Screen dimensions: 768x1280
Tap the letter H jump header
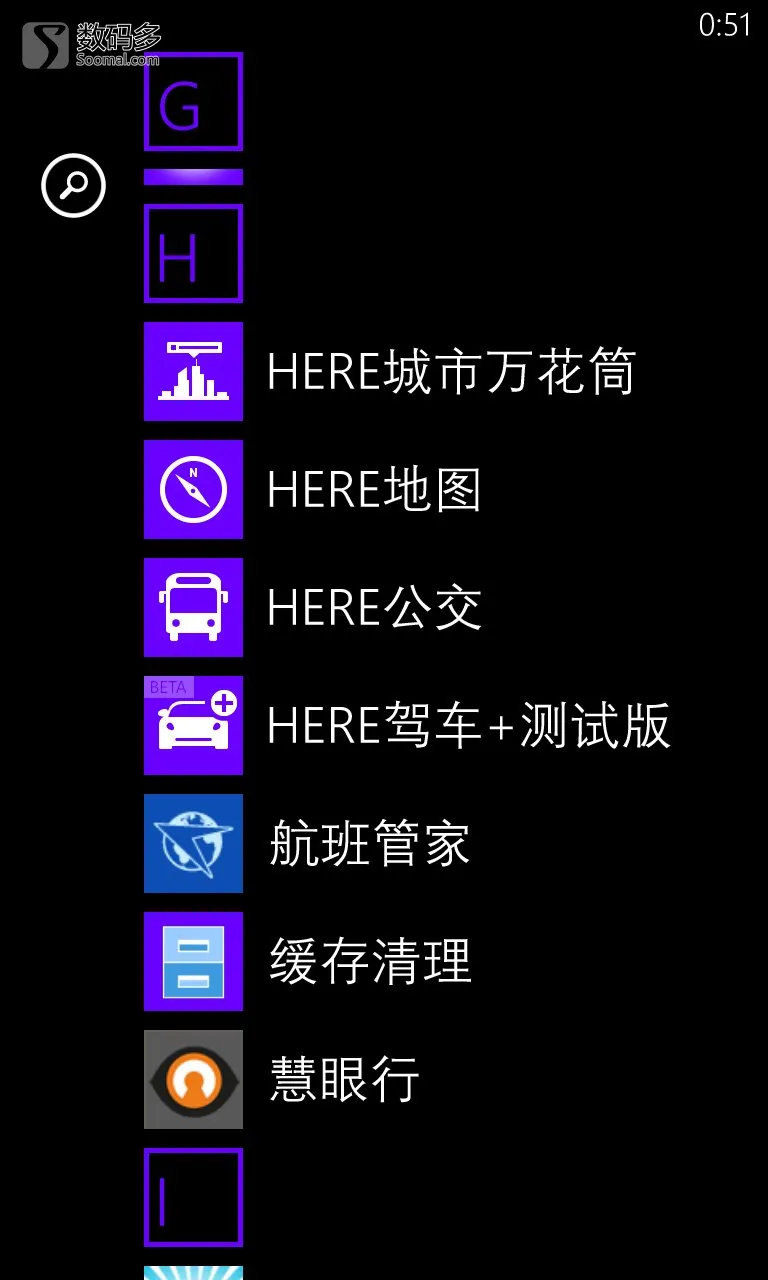click(193, 253)
